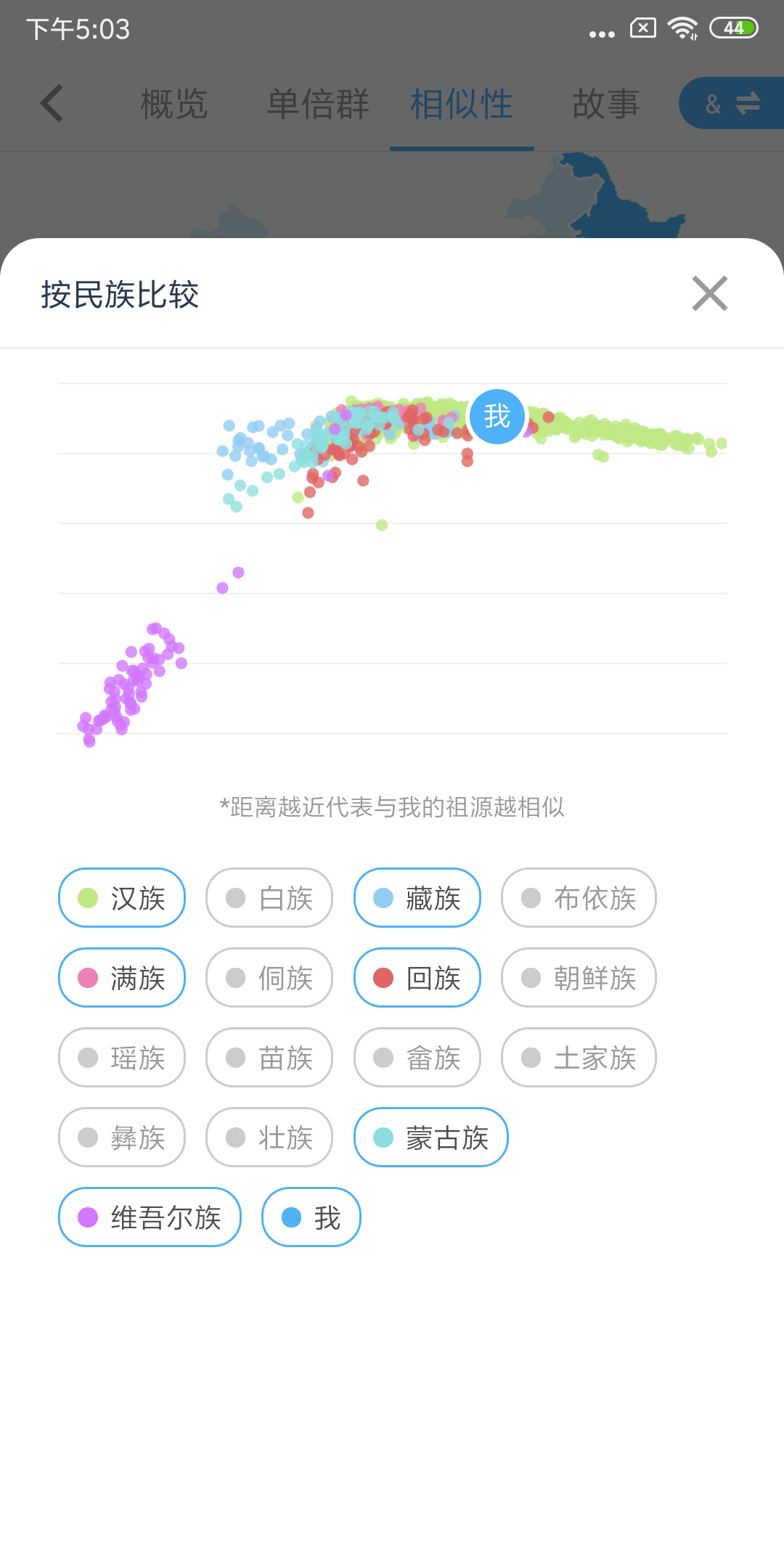Enable the 壮族 filter

pyautogui.click(x=269, y=1137)
